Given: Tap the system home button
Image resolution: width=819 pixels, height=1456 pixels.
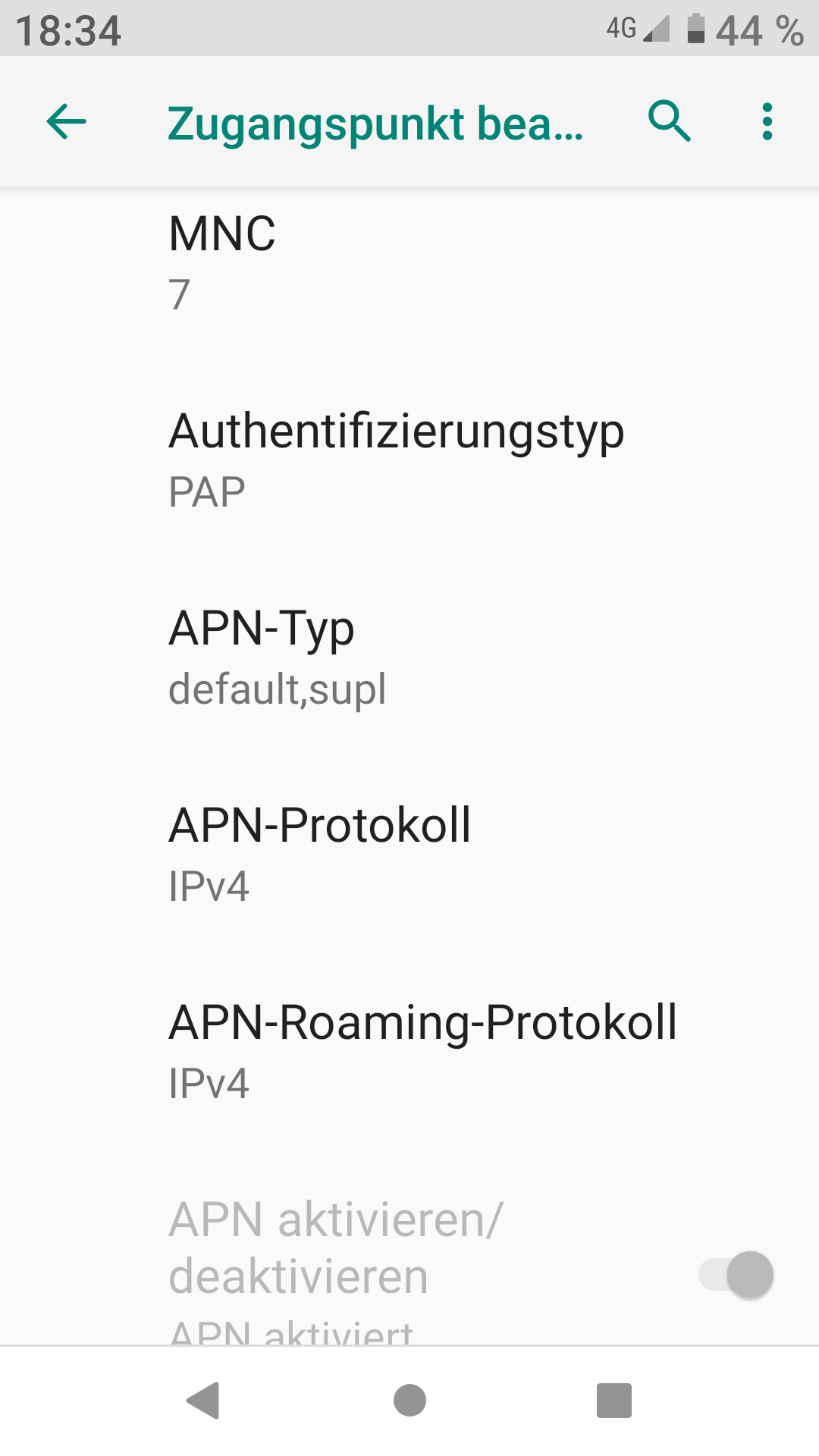Looking at the screenshot, I should pos(409,1400).
